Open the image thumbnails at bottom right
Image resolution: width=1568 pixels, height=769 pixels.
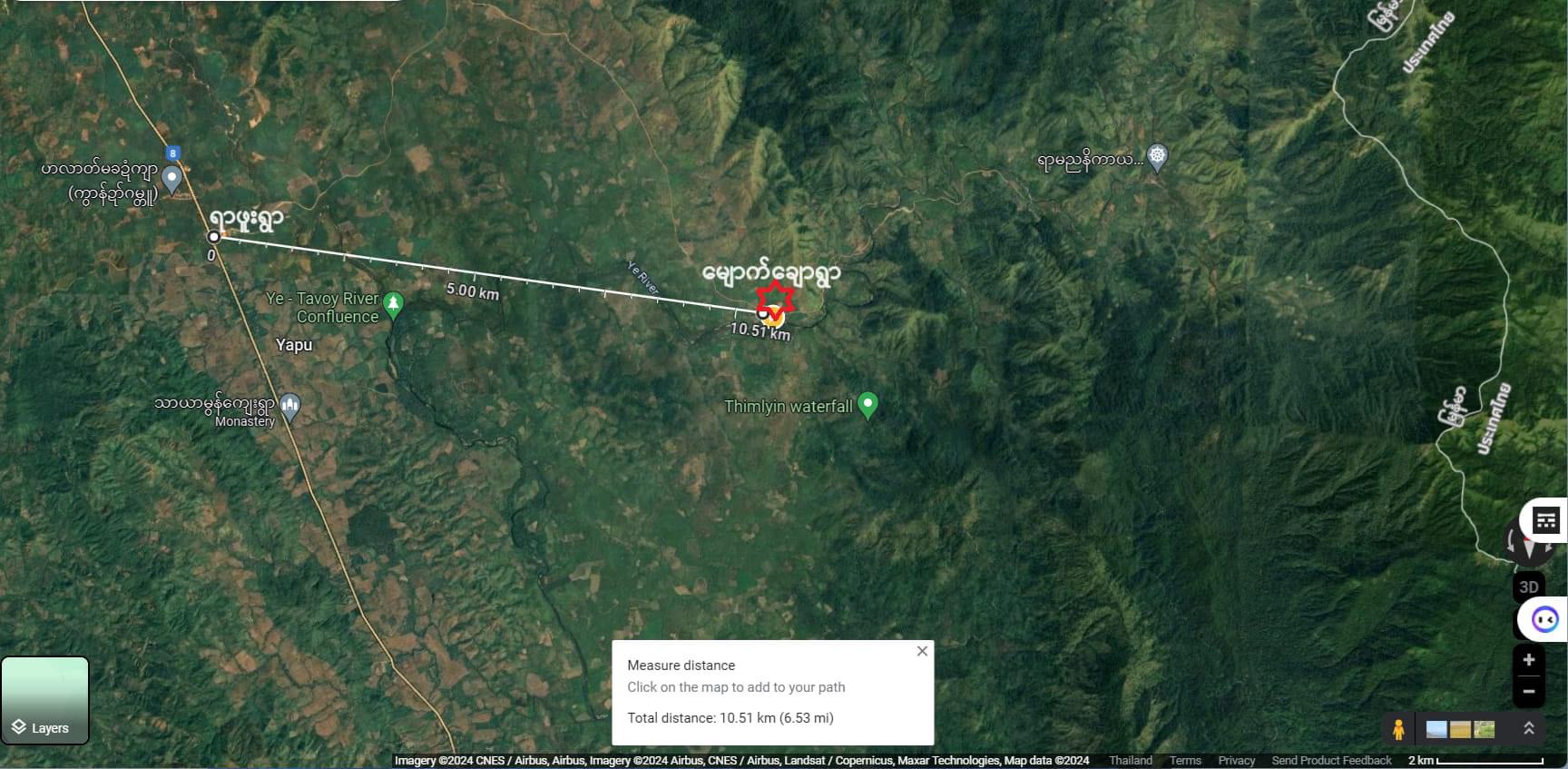point(1460,729)
